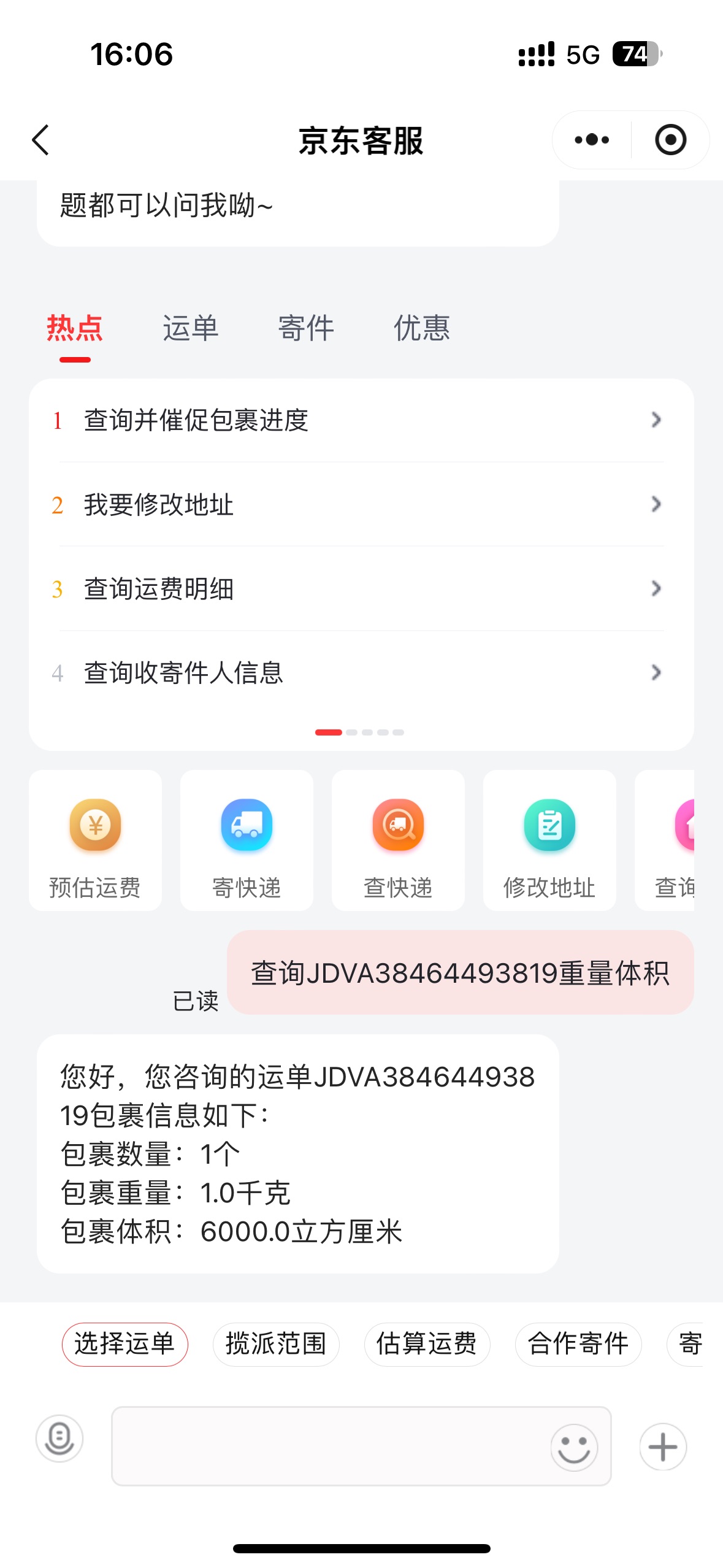
Task: Choose 查询收寄件人信息 question
Action: (x=361, y=673)
